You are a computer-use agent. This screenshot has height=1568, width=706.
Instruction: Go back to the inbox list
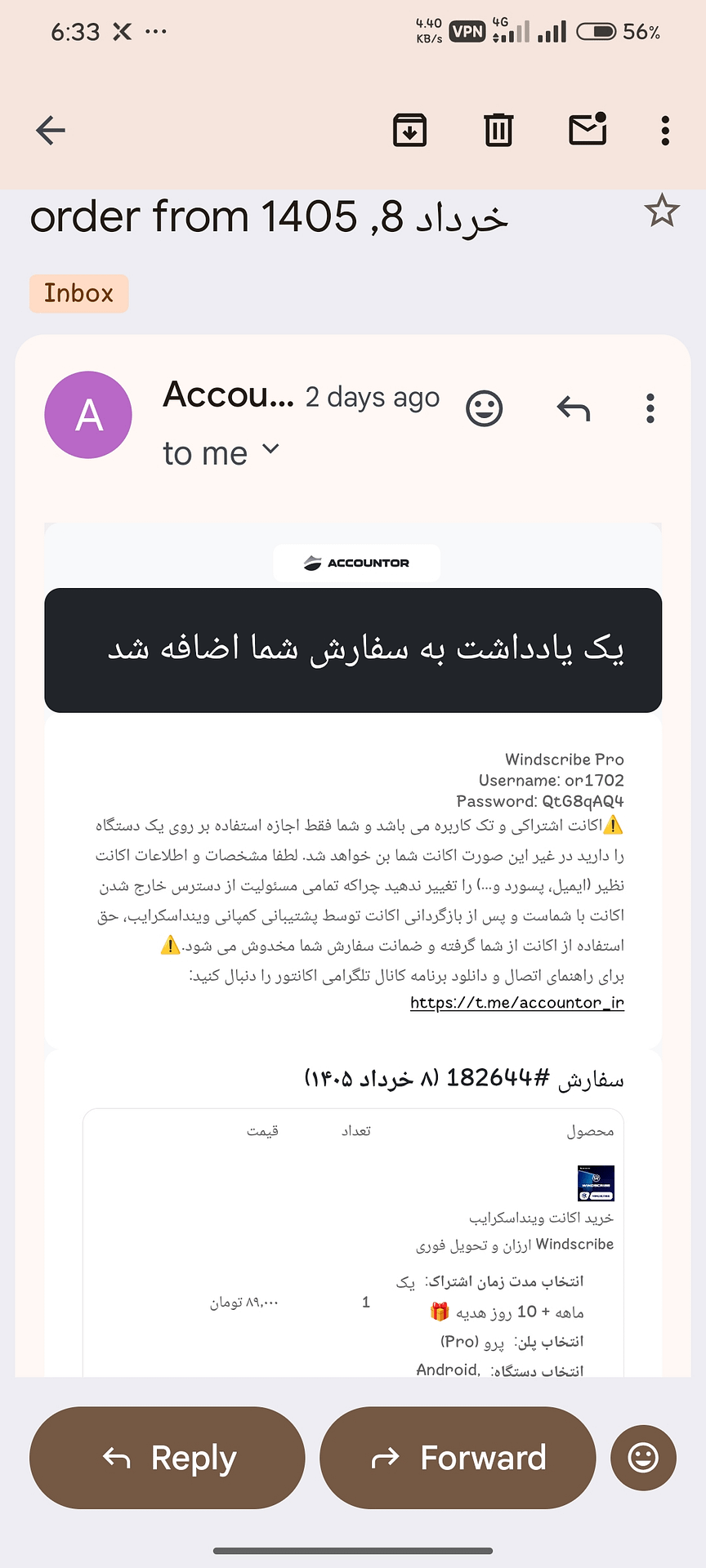point(51,130)
